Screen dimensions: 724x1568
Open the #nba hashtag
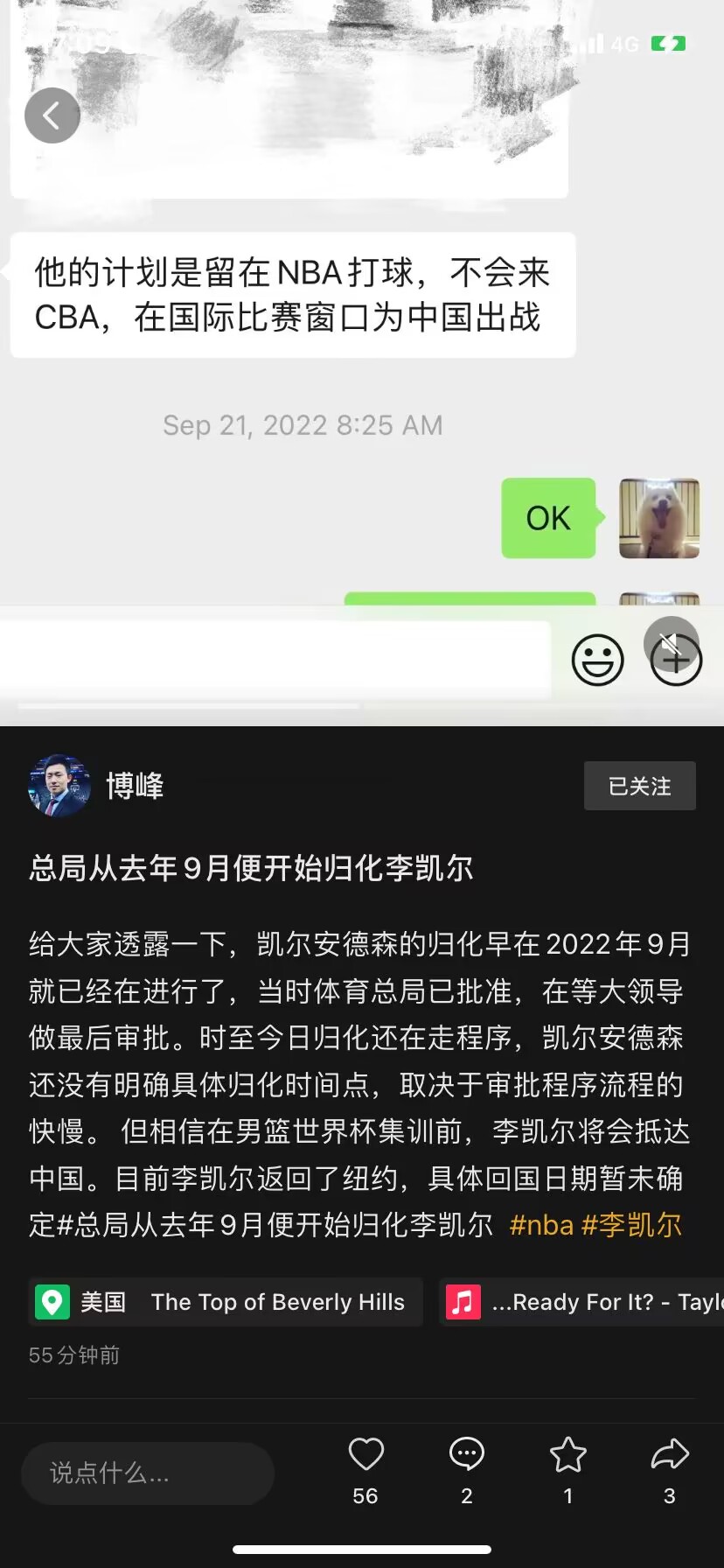(x=540, y=1225)
